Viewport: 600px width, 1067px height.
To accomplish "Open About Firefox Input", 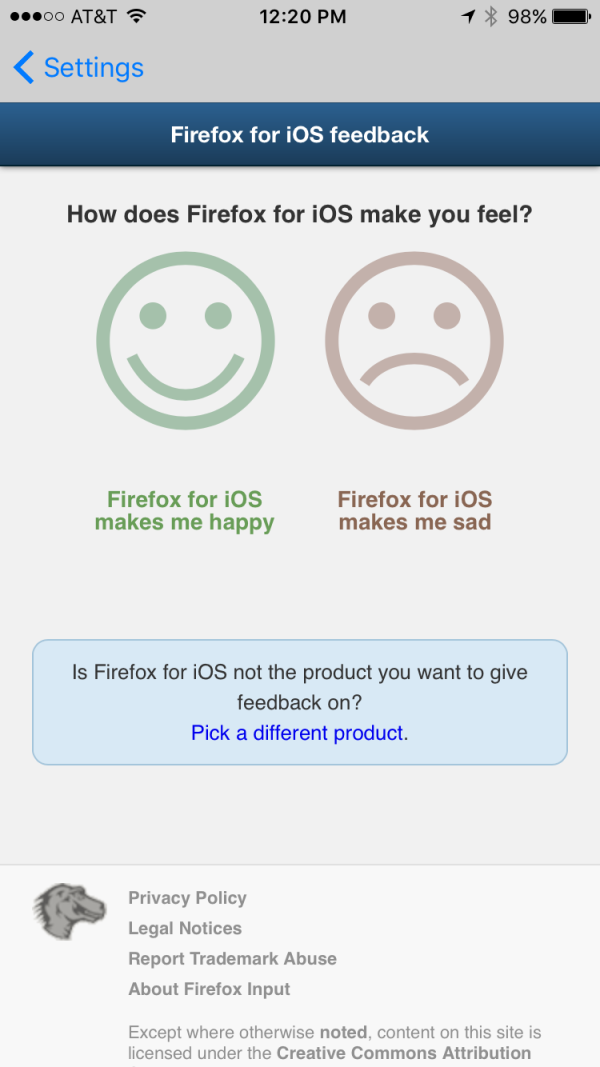I will click(x=209, y=989).
